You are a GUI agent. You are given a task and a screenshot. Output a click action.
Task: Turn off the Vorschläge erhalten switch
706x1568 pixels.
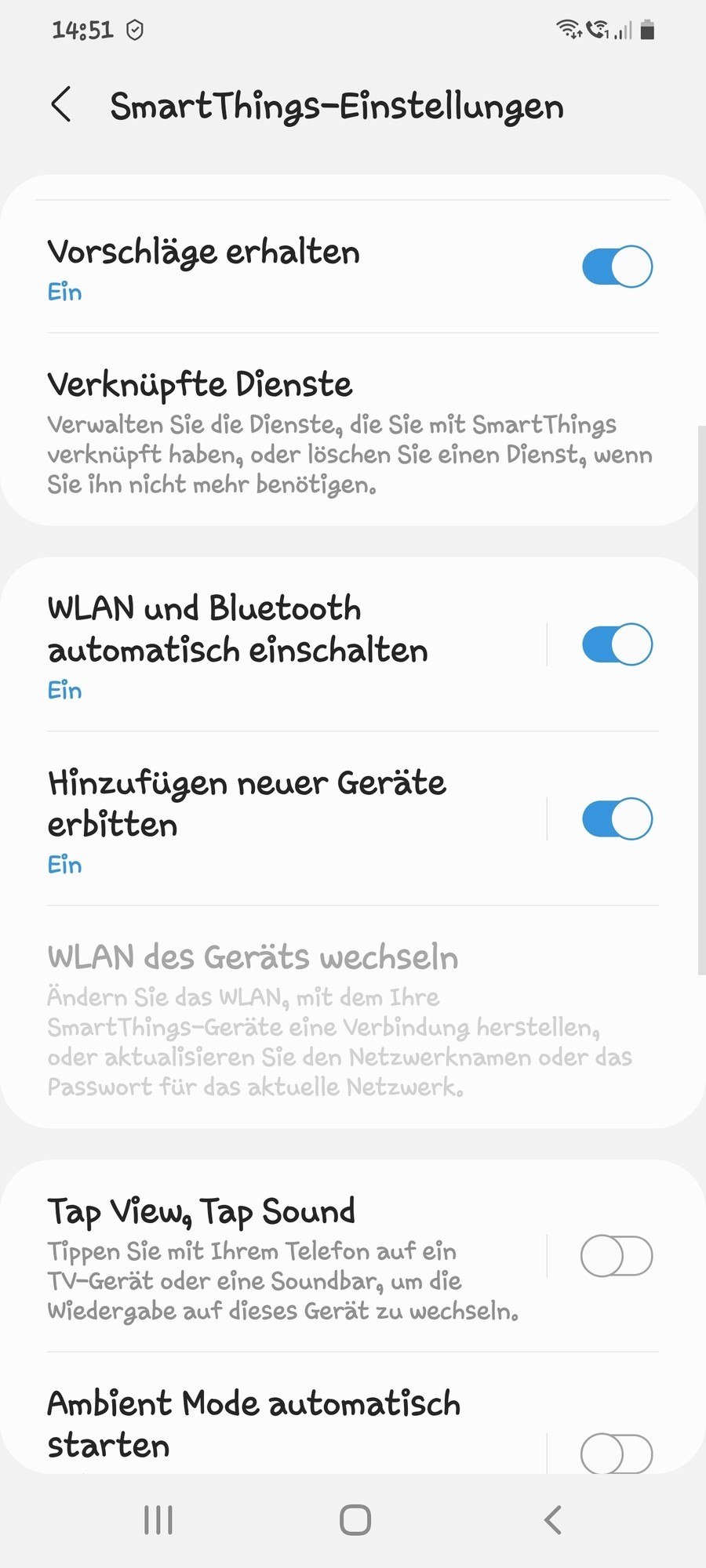point(617,267)
